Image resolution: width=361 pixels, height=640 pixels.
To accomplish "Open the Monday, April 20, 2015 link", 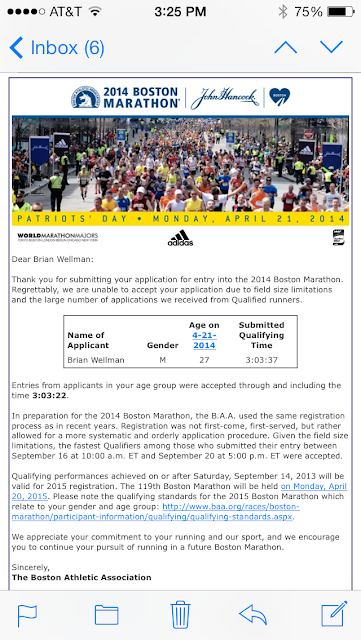I will [180, 491].
